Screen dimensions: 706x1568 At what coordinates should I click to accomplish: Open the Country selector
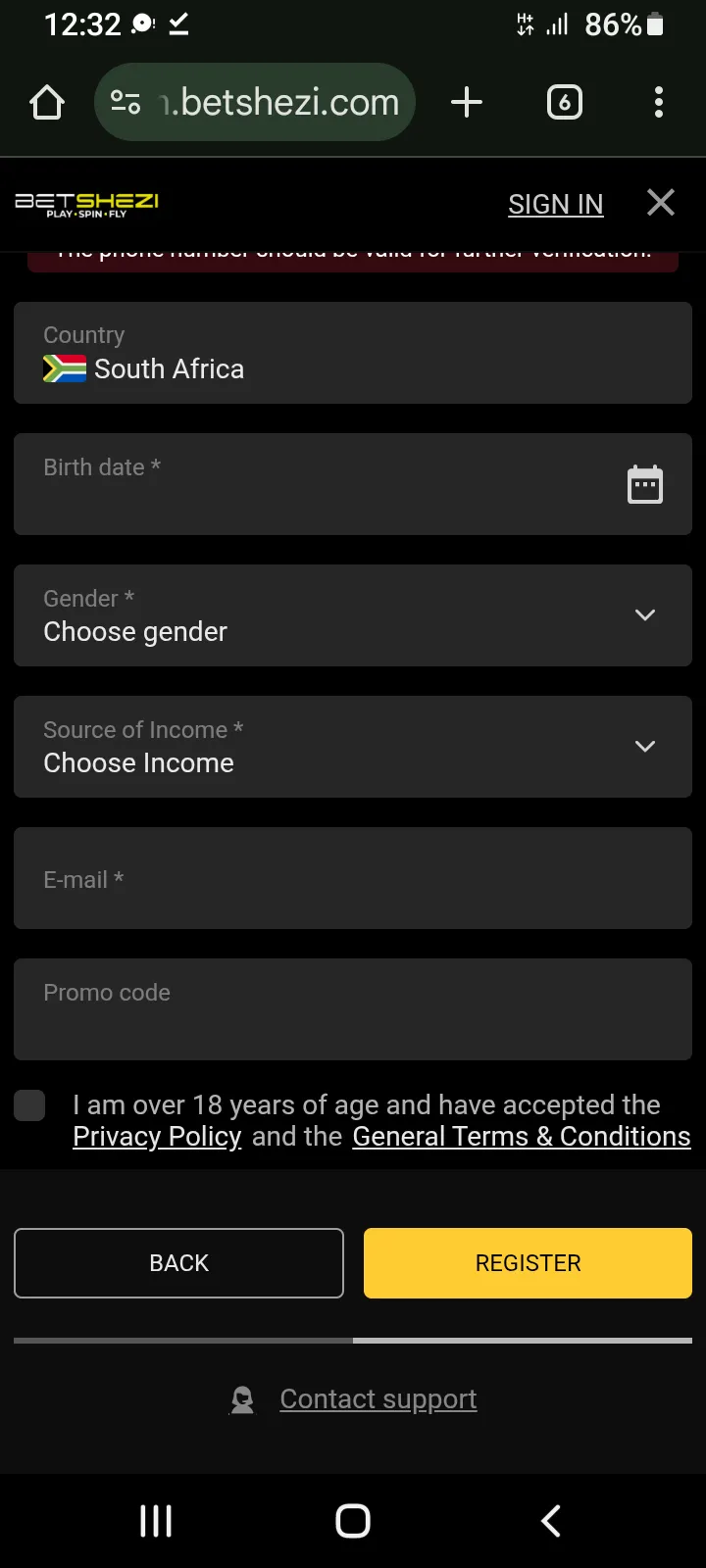pyautogui.click(x=353, y=353)
